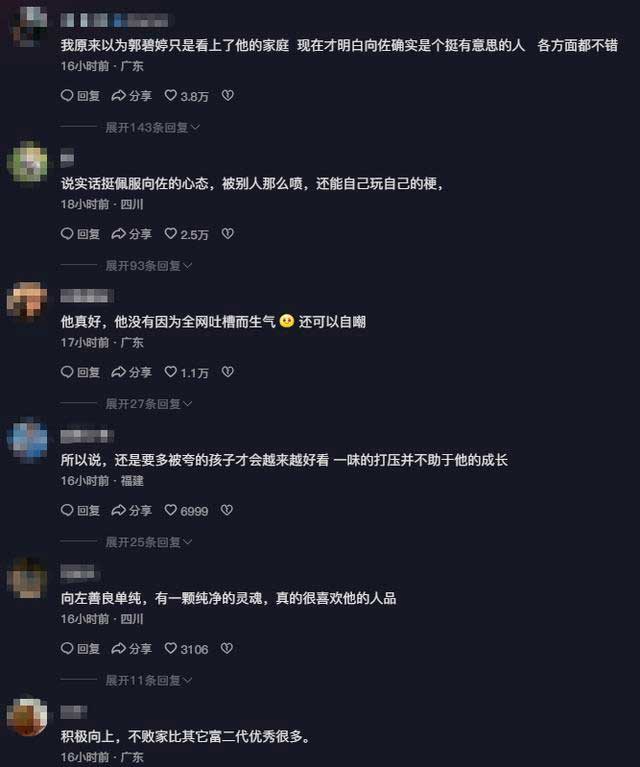
Task: Like the comment with 6999 likes
Action: (171, 510)
